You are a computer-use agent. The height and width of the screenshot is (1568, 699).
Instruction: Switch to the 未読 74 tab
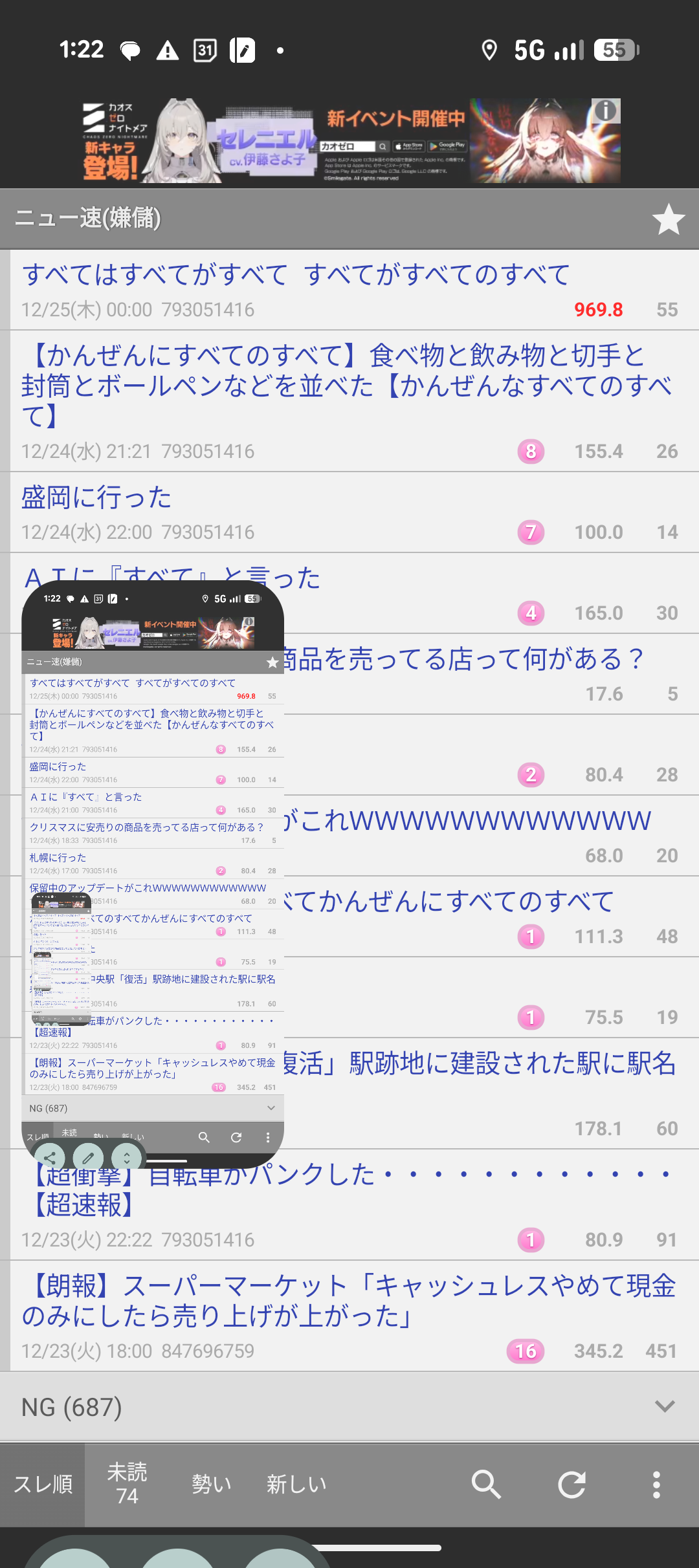127,1484
